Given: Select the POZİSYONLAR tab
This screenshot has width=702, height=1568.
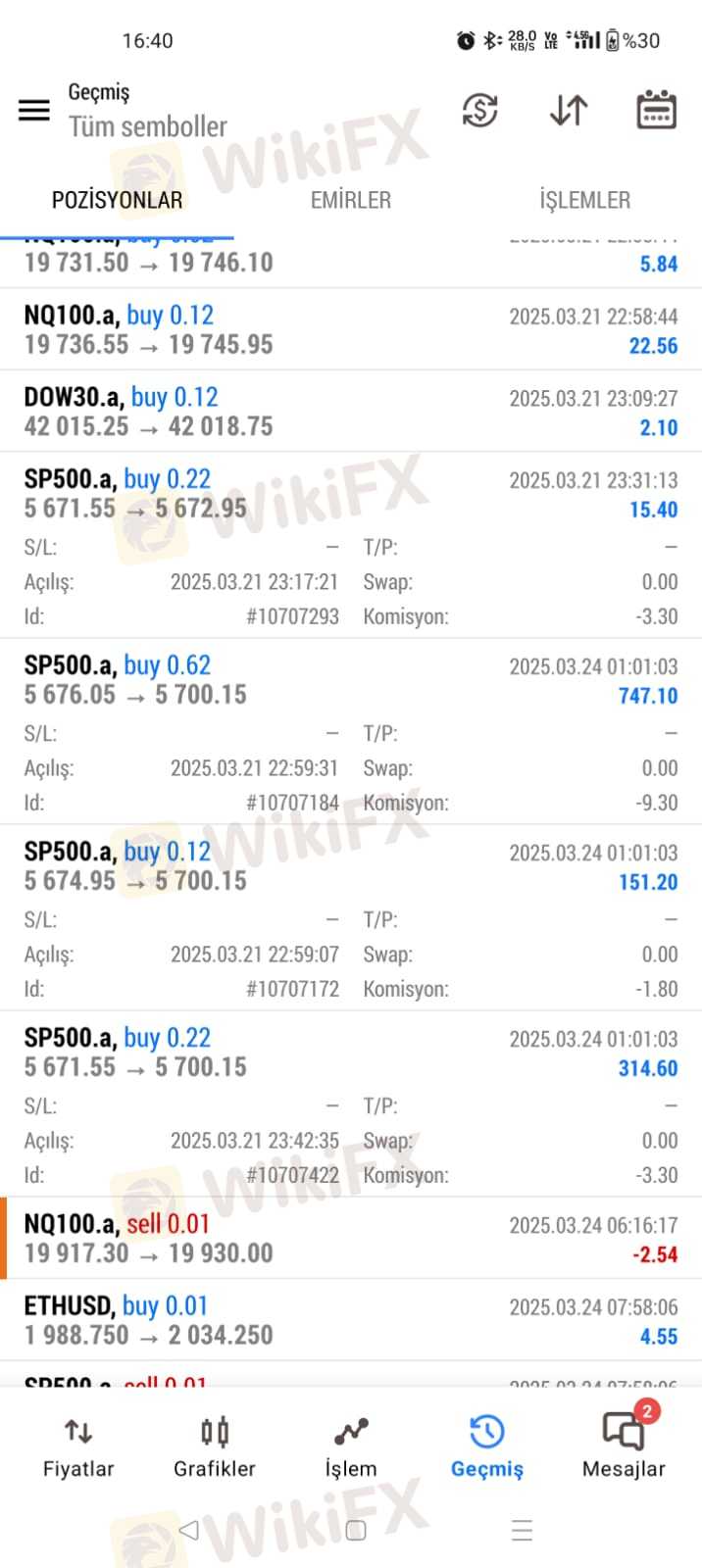Looking at the screenshot, I should pyautogui.click(x=117, y=200).
